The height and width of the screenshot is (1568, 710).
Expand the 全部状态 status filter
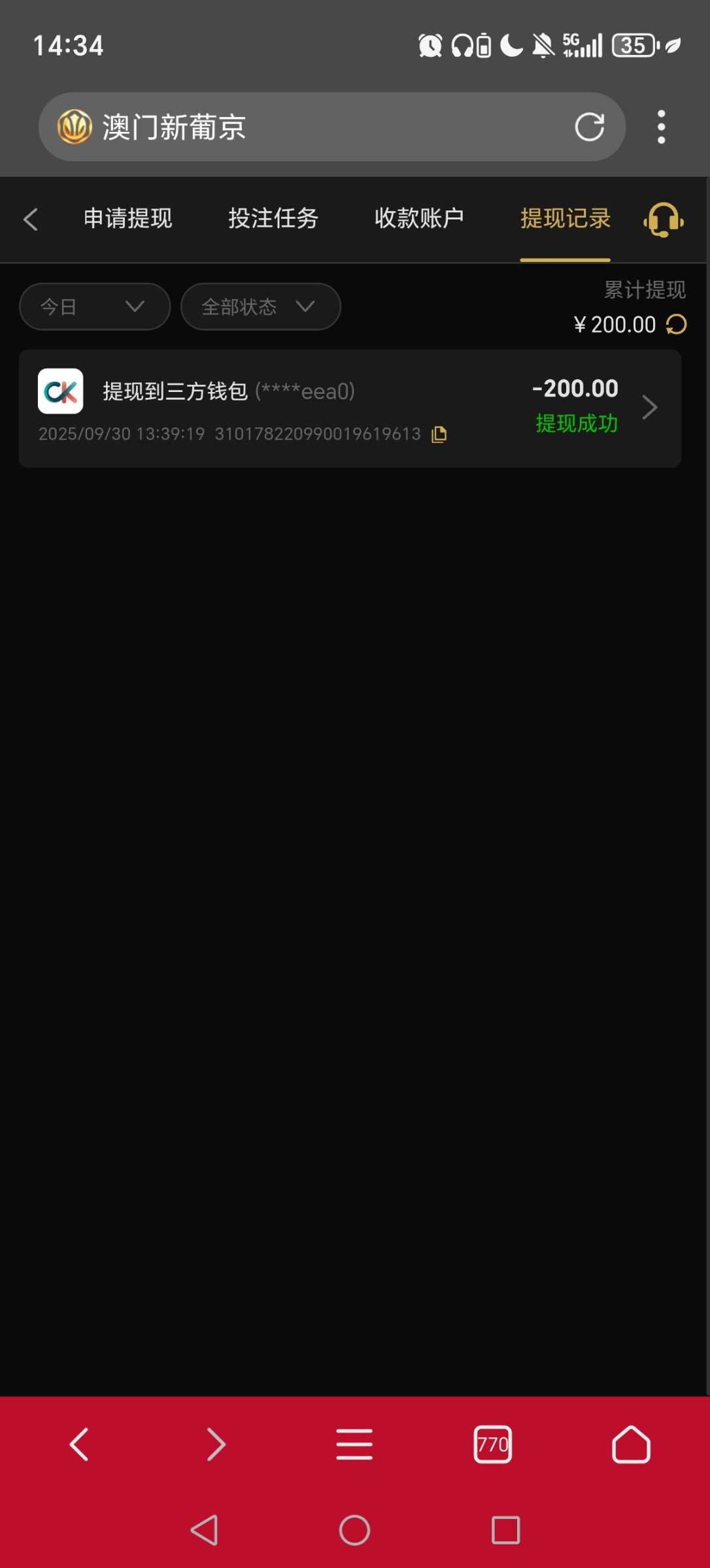pyautogui.click(x=260, y=306)
